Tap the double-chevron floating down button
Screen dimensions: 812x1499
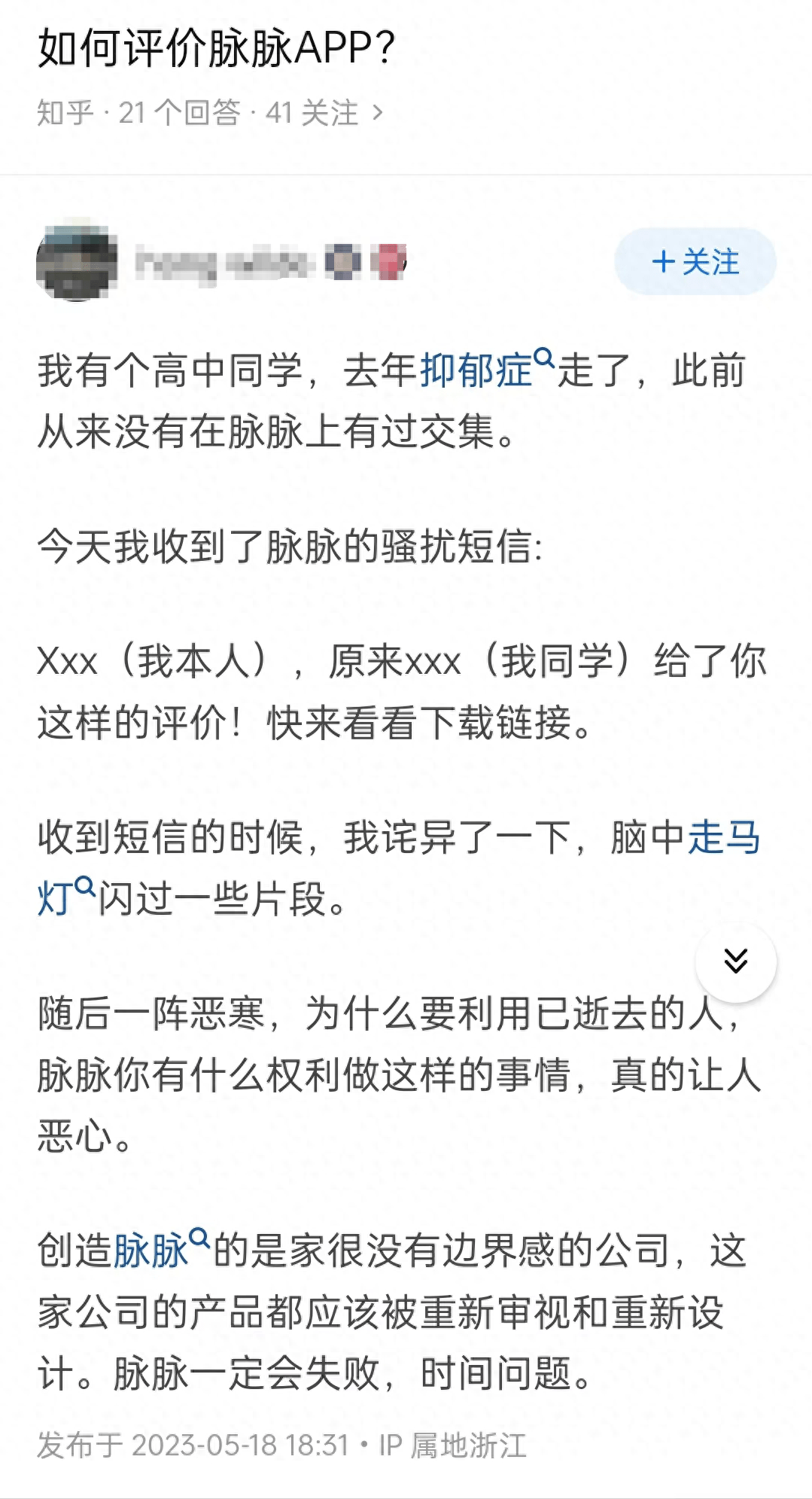pyautogui.click(x=735, y=961)
